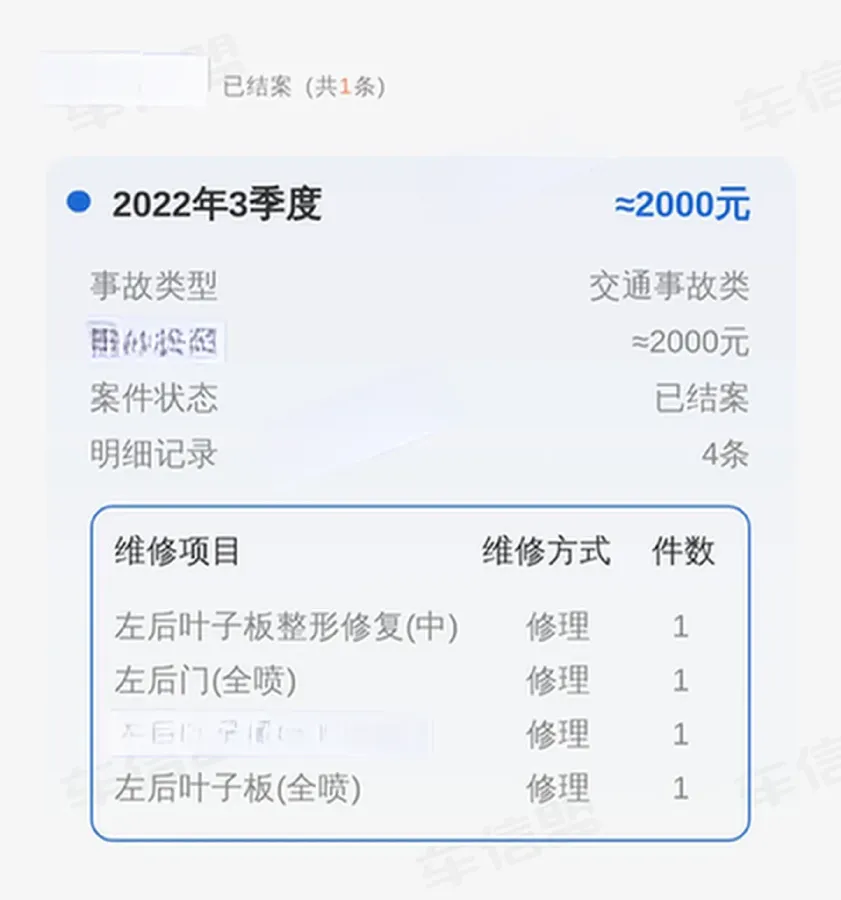
Task: Expand the 已结案（共1条）summary line
Action: coord(302,87)
